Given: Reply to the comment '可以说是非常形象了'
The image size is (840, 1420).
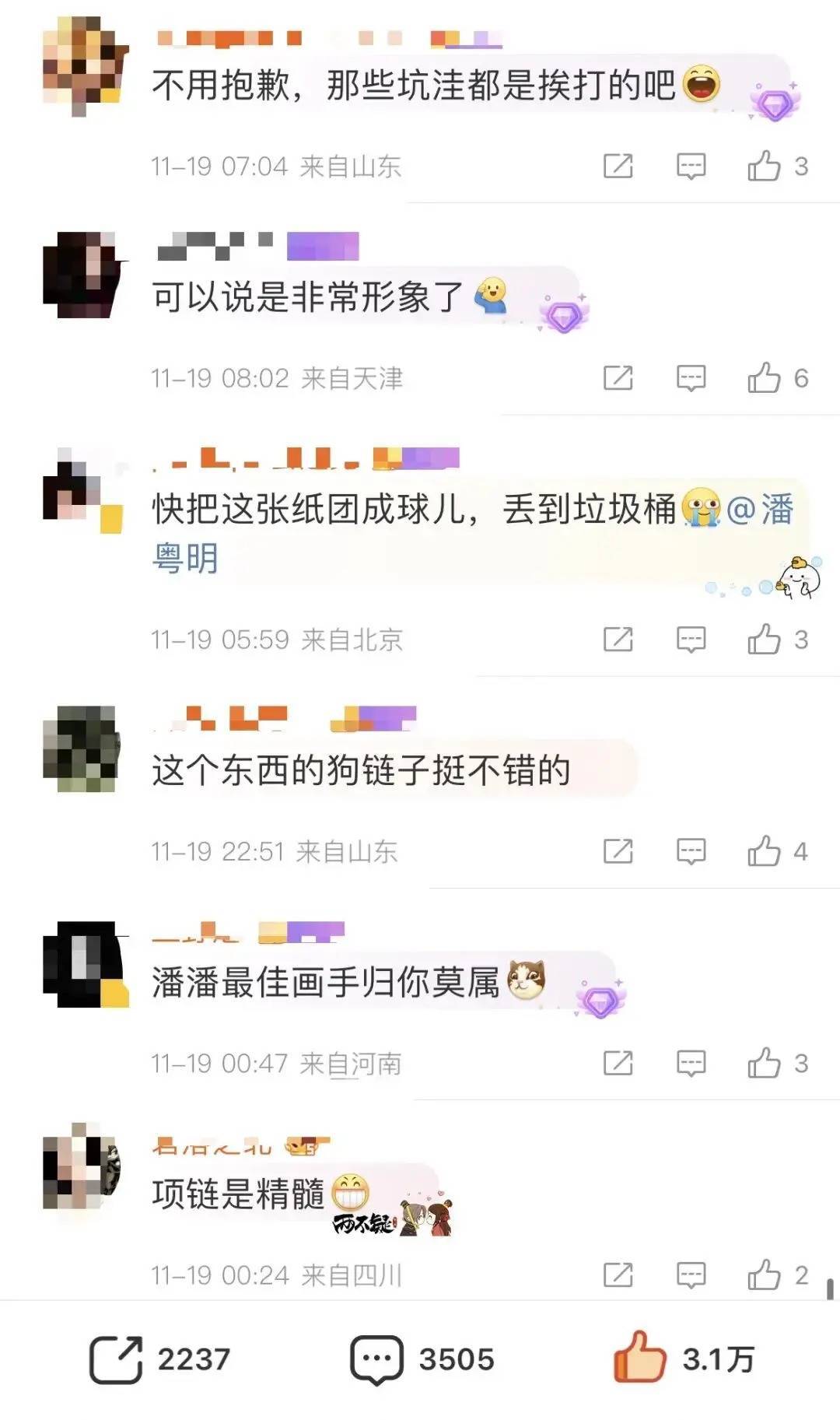Looking at the screenshot, I should (691, 379).
